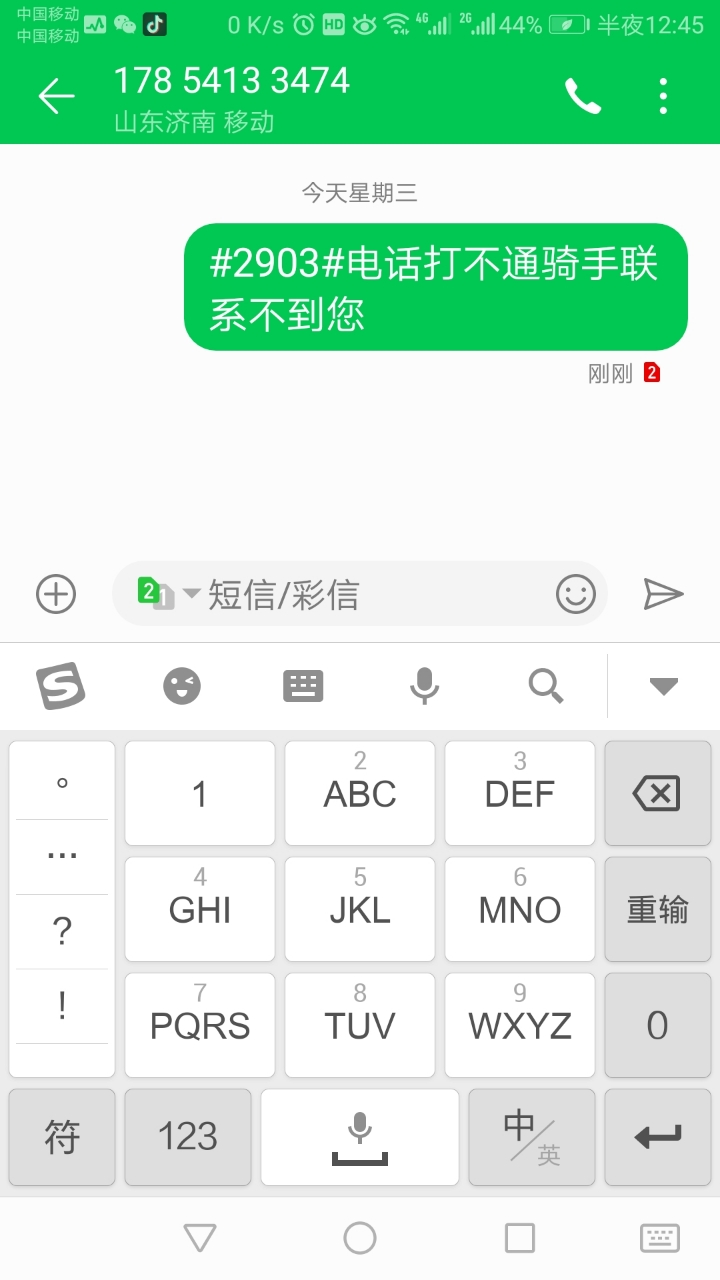Open the overflow menu
Image resolution: width=720 pixels, height=1280 pixels.
click(663, 96)
